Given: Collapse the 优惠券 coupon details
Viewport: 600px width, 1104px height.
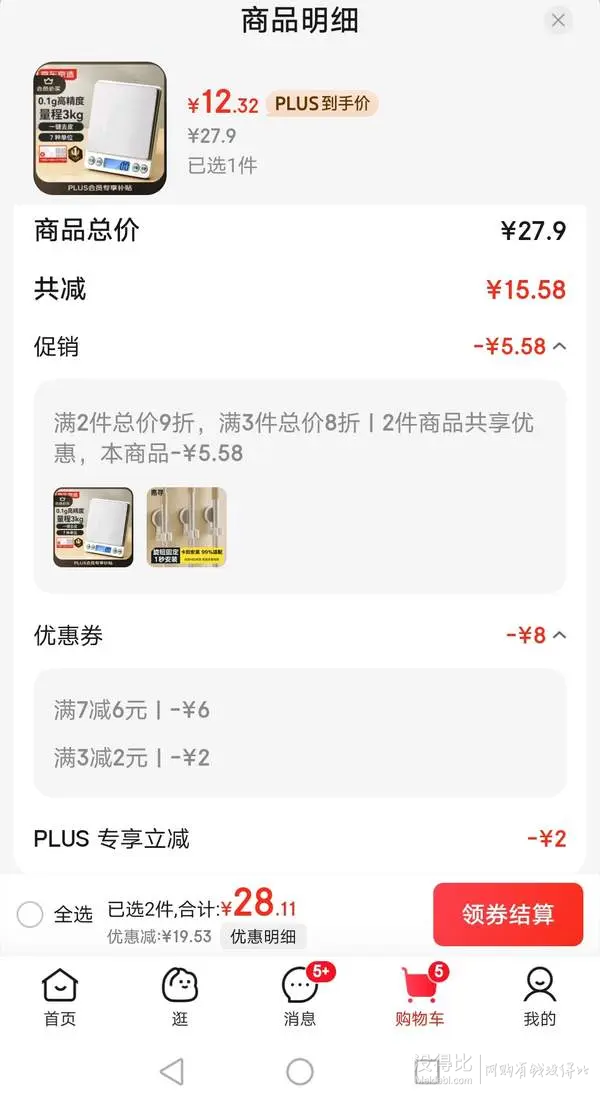Looking at the screenshot, I should [x=559, y=635].
